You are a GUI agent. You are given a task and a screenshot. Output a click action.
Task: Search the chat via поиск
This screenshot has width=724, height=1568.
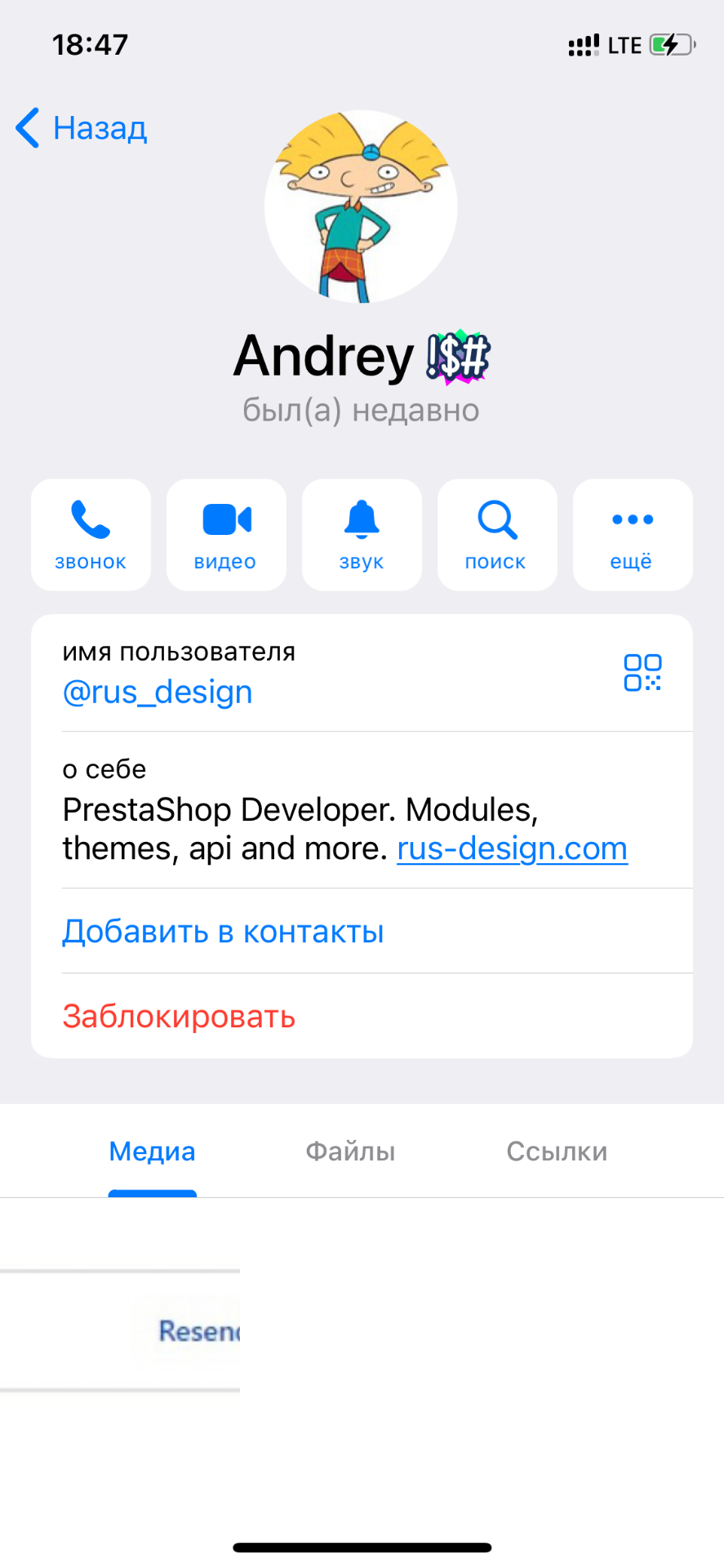click(x=497, y=534)
